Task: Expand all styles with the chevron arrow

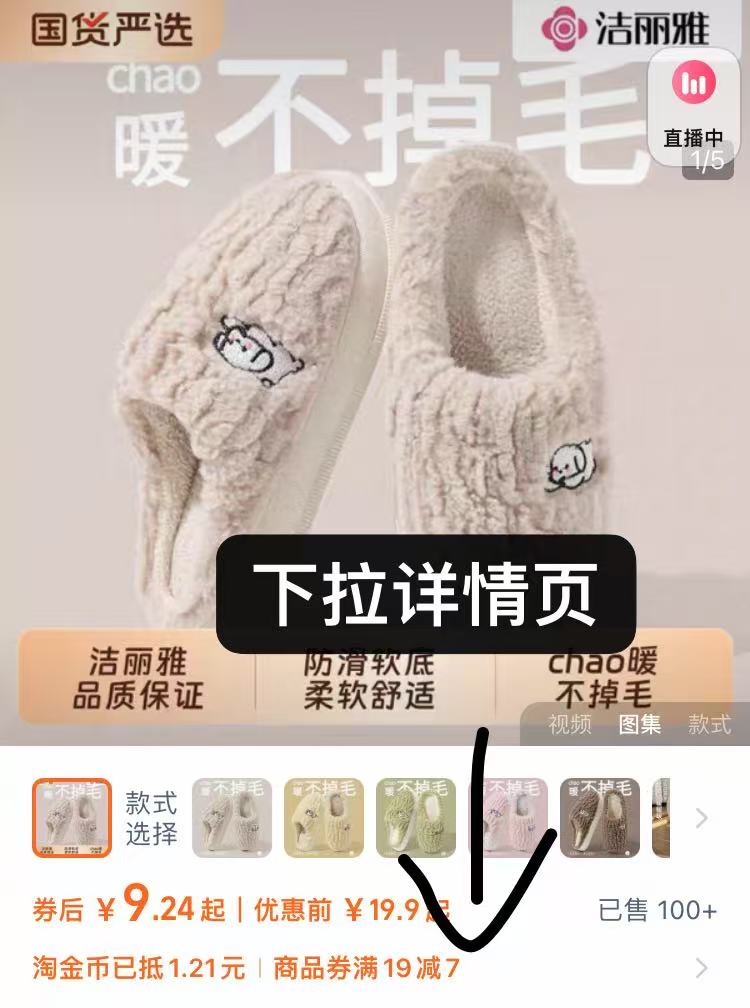Action: pyautogui.click(x=701, y=819)
